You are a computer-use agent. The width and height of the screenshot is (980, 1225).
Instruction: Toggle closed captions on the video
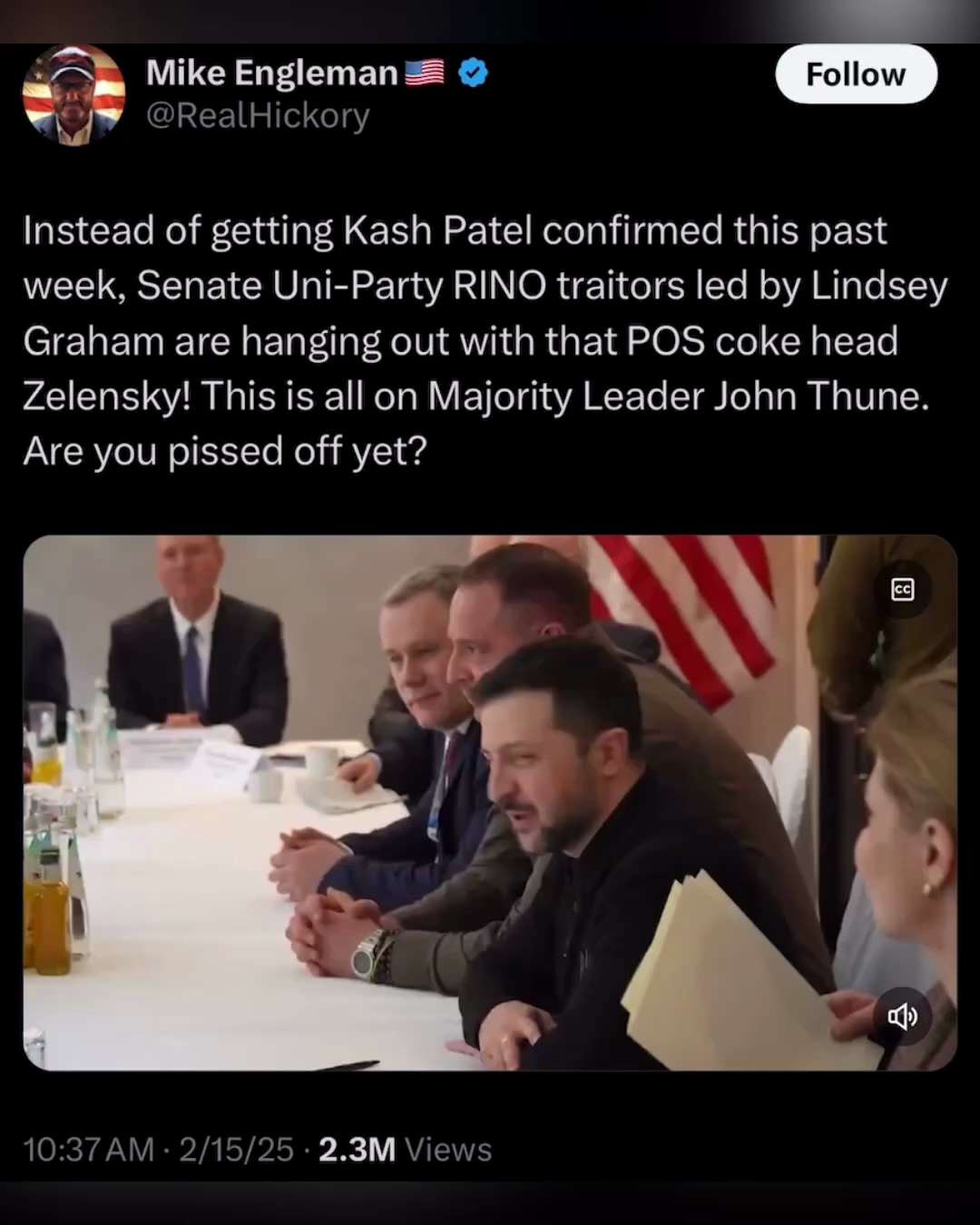tap(902, 590)
